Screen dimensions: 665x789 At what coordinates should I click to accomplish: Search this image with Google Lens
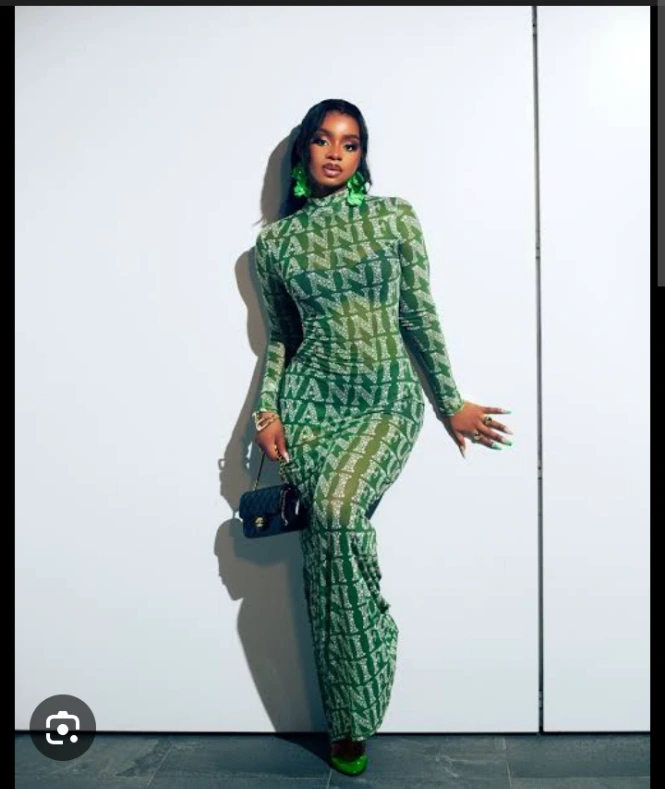coord(62,728)
